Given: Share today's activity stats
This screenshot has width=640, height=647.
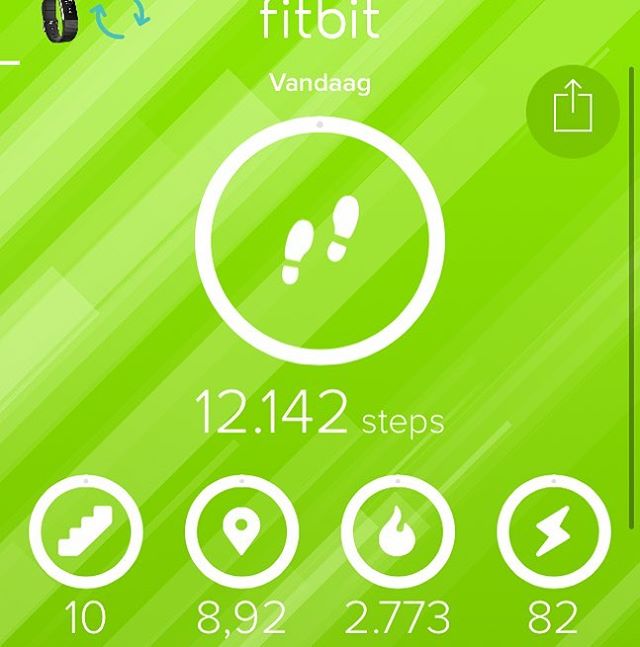Looking at the screenshot, I should [572, 107].
